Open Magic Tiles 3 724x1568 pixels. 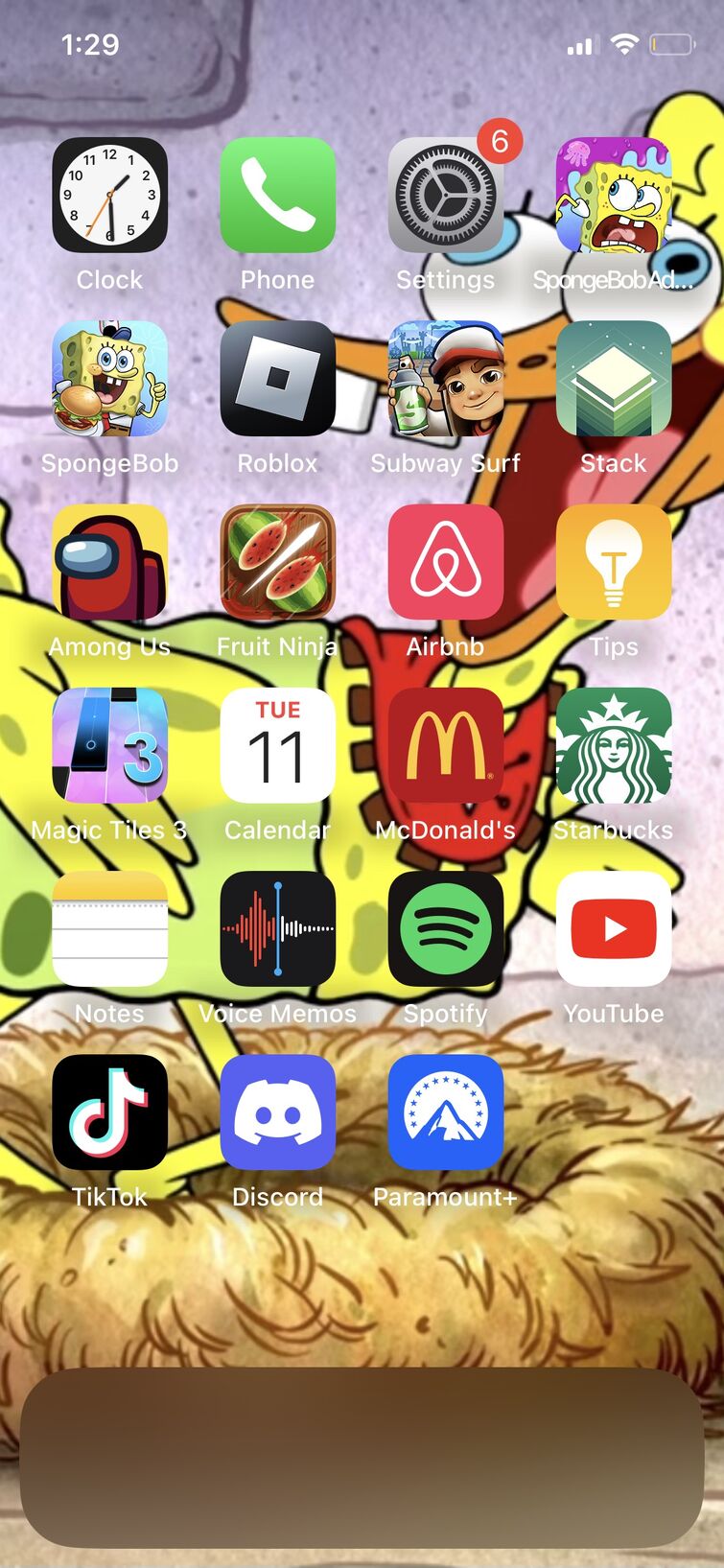pos(109,745)
